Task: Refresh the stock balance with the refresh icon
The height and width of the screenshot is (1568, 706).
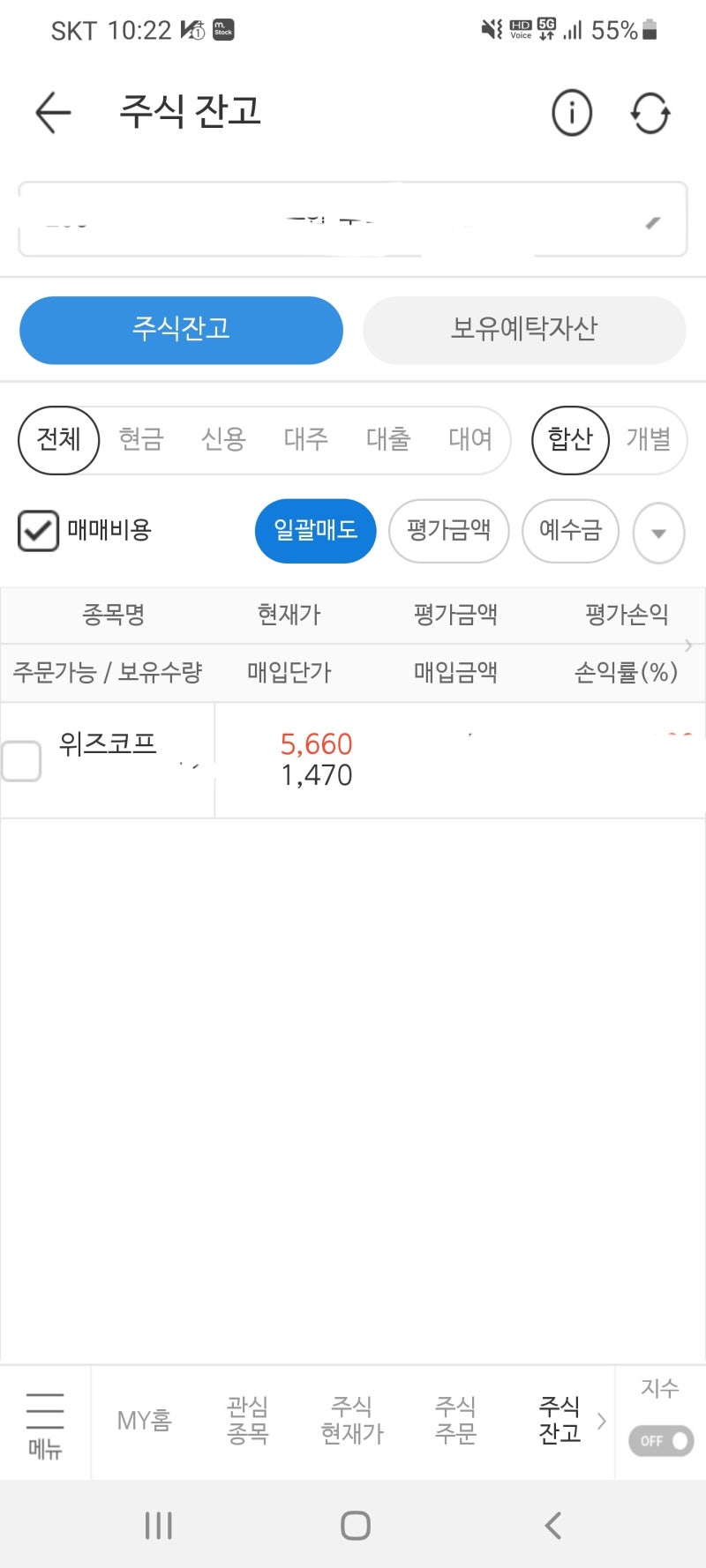Action: (x=650, y=113)
